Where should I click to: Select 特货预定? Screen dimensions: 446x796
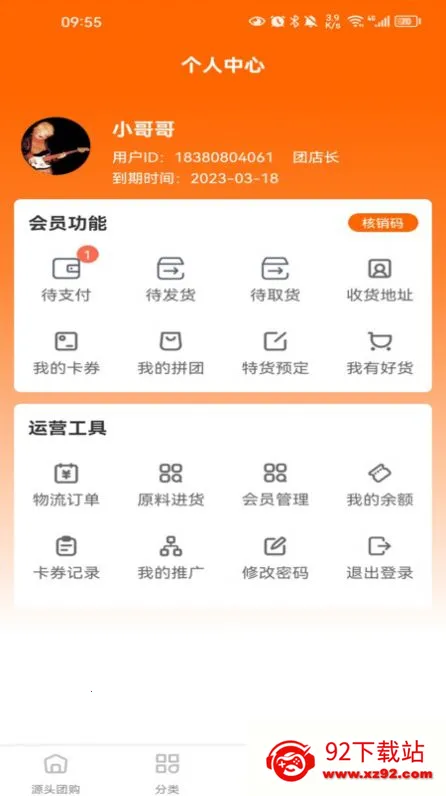click(275, 353)
